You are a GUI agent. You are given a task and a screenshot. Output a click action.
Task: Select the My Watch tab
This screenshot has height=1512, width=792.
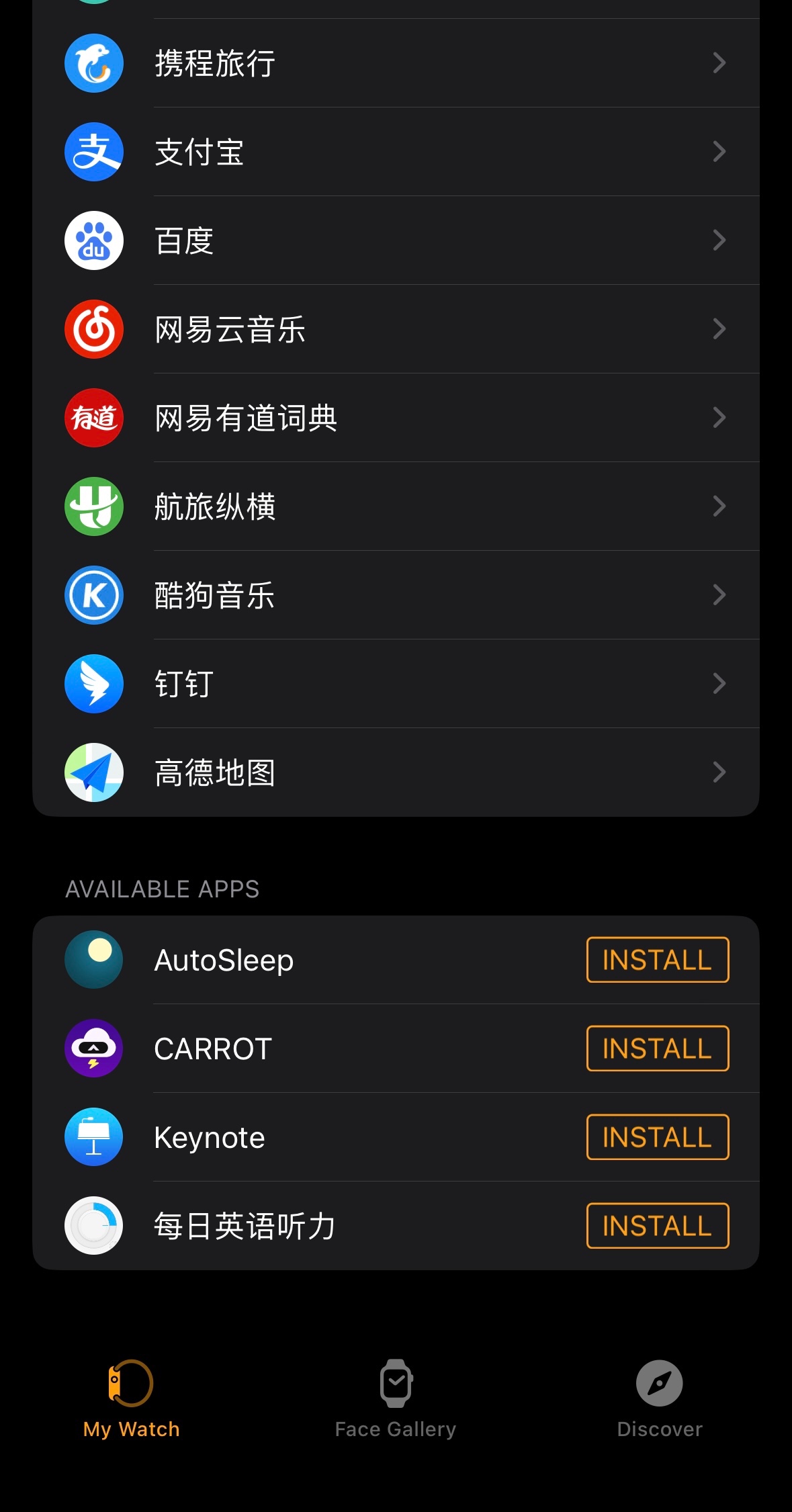(132, 1398)
